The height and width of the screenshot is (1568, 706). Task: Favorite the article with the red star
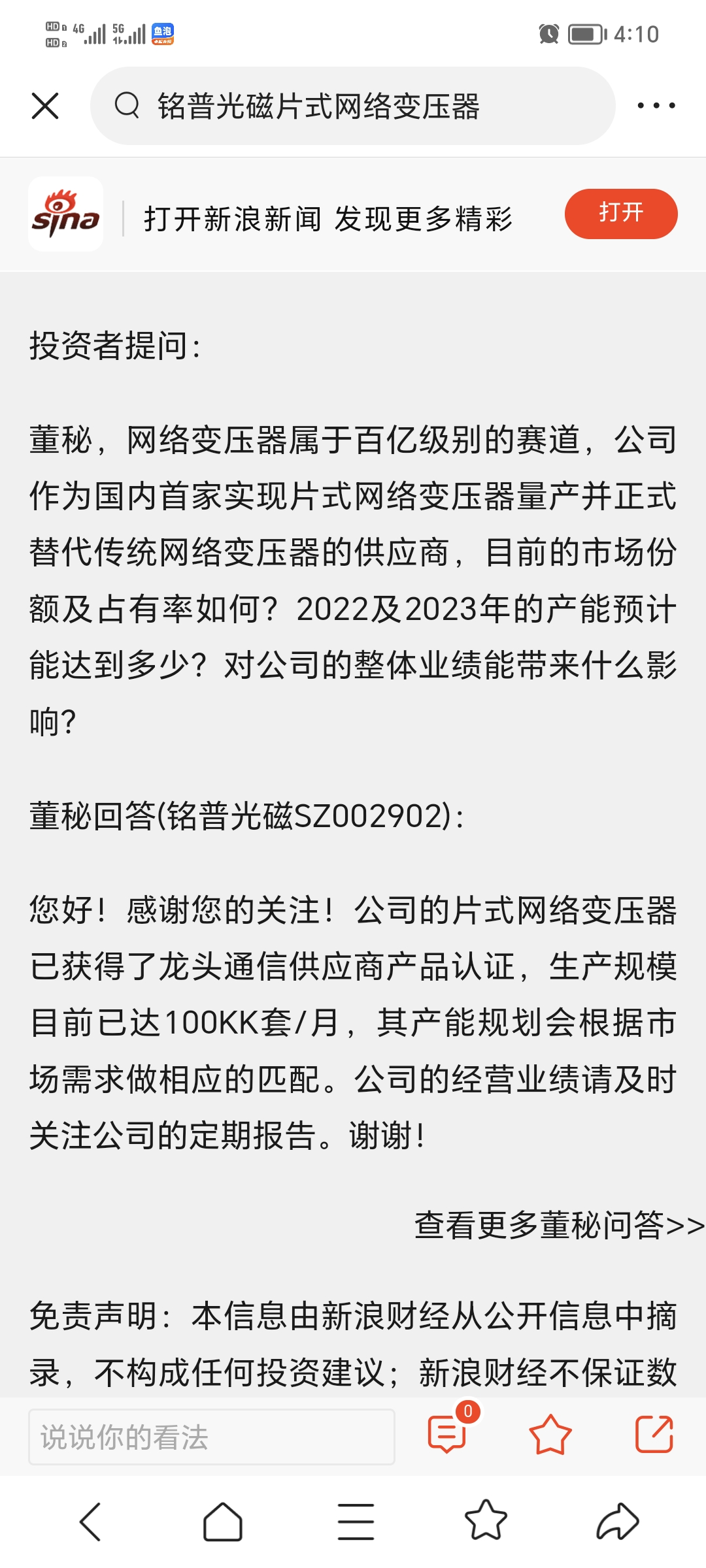coord(550,1434)
